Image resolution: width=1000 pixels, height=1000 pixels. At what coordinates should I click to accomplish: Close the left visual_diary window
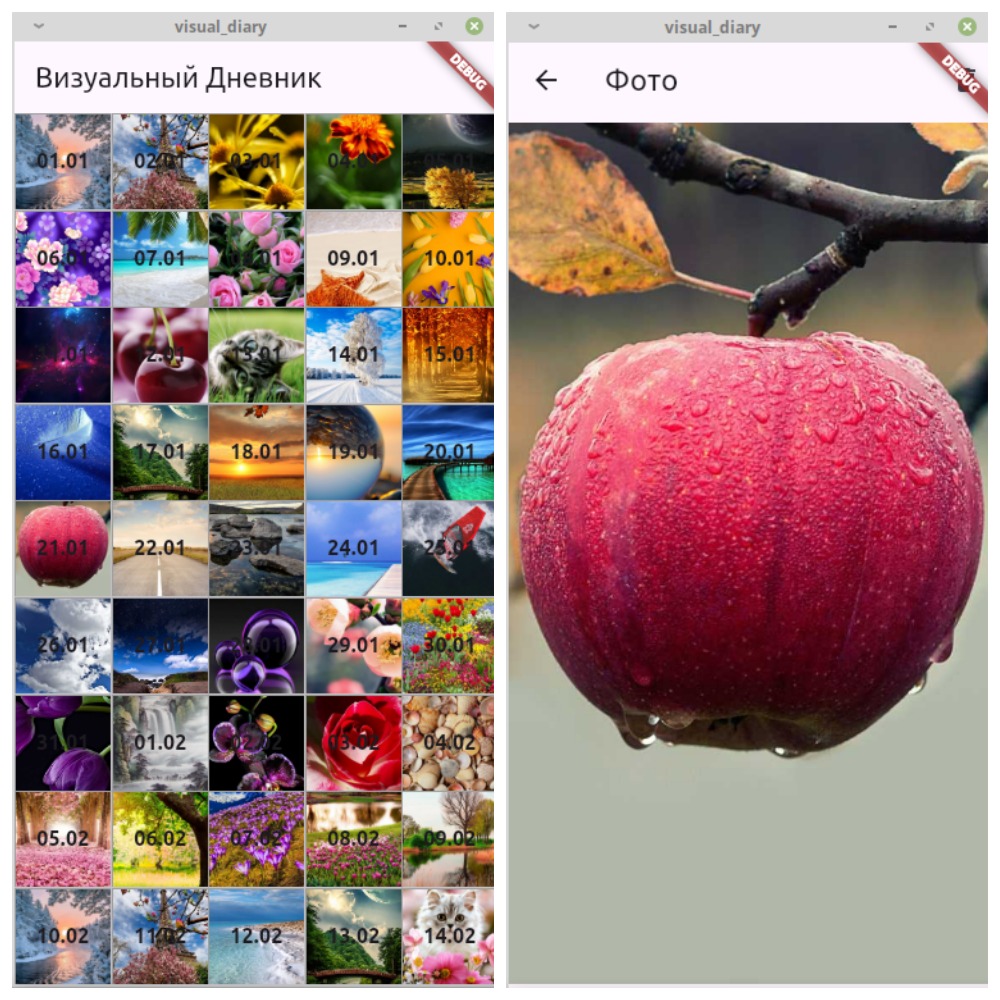pyautogui.click(x=475, y=27)
